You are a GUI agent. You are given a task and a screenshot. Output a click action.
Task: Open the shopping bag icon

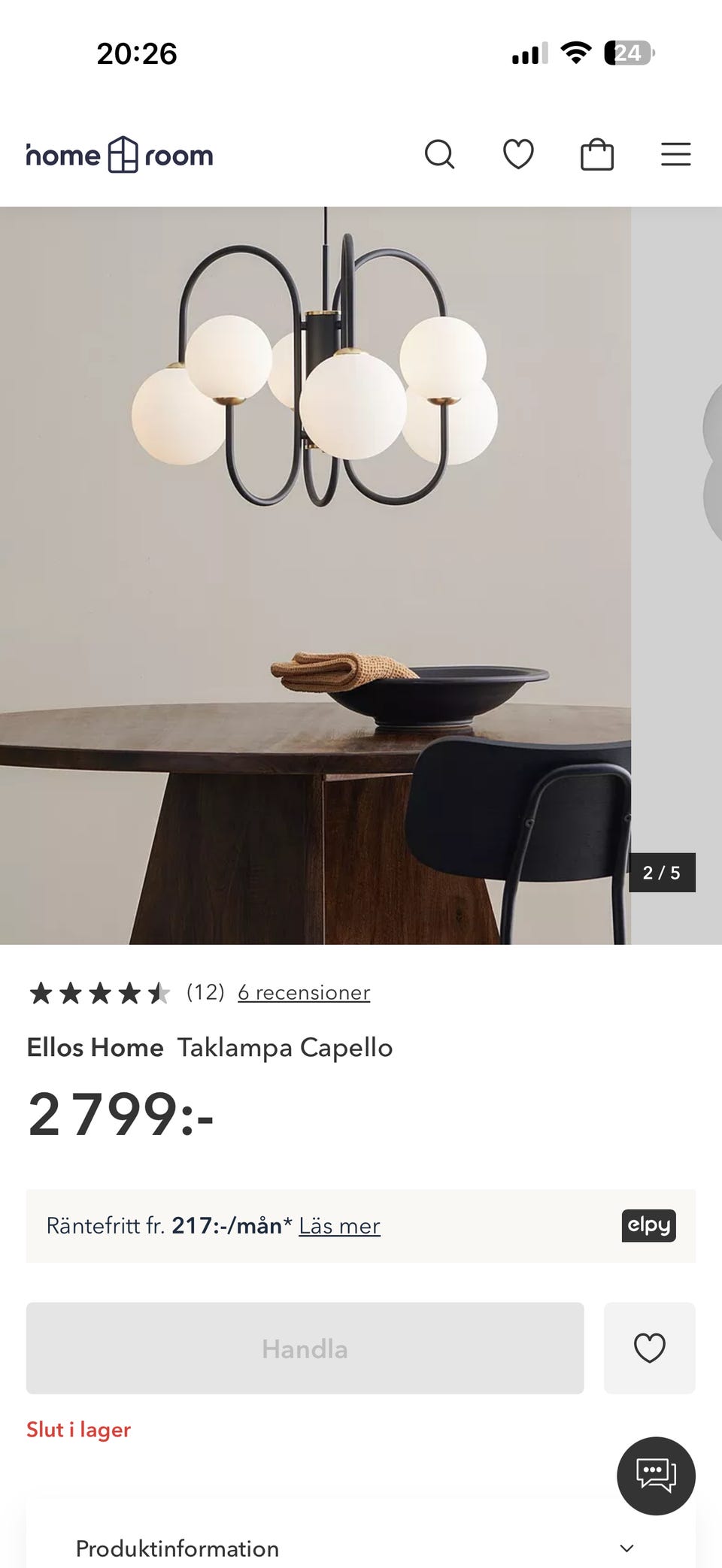(596, 154)
